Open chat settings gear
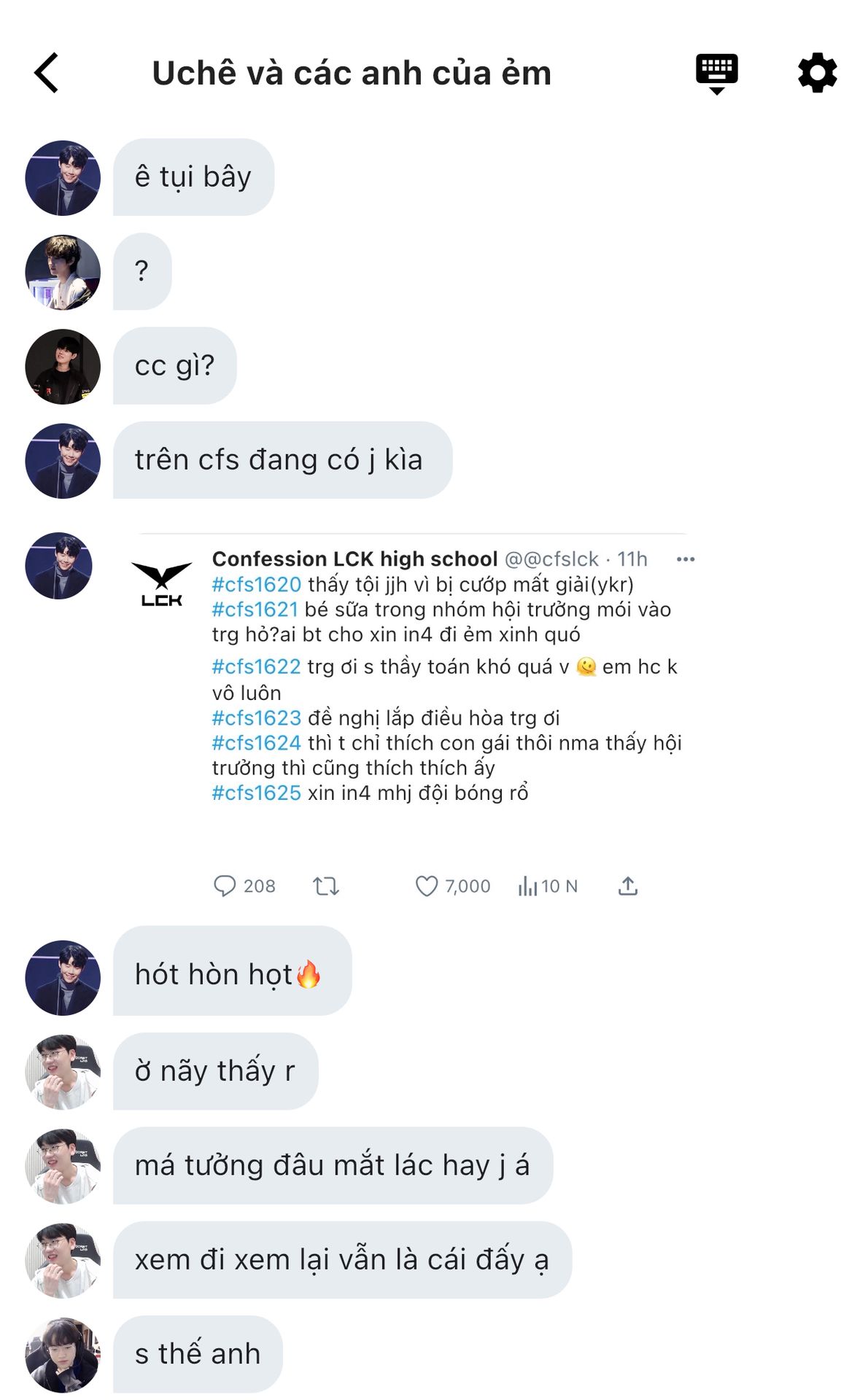868x1400 pixels. tap(817, 73)
